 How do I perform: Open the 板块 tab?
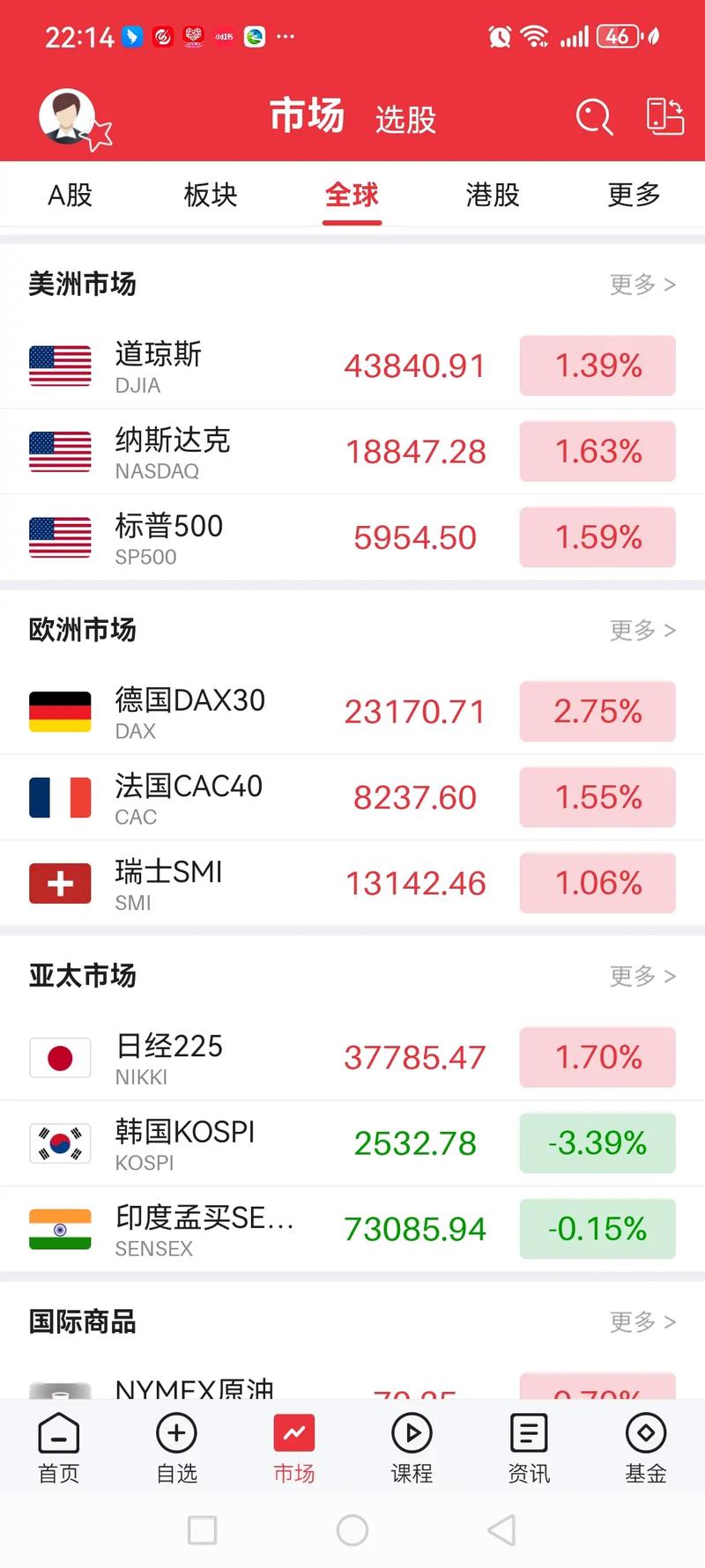click(x=210, y=196)
